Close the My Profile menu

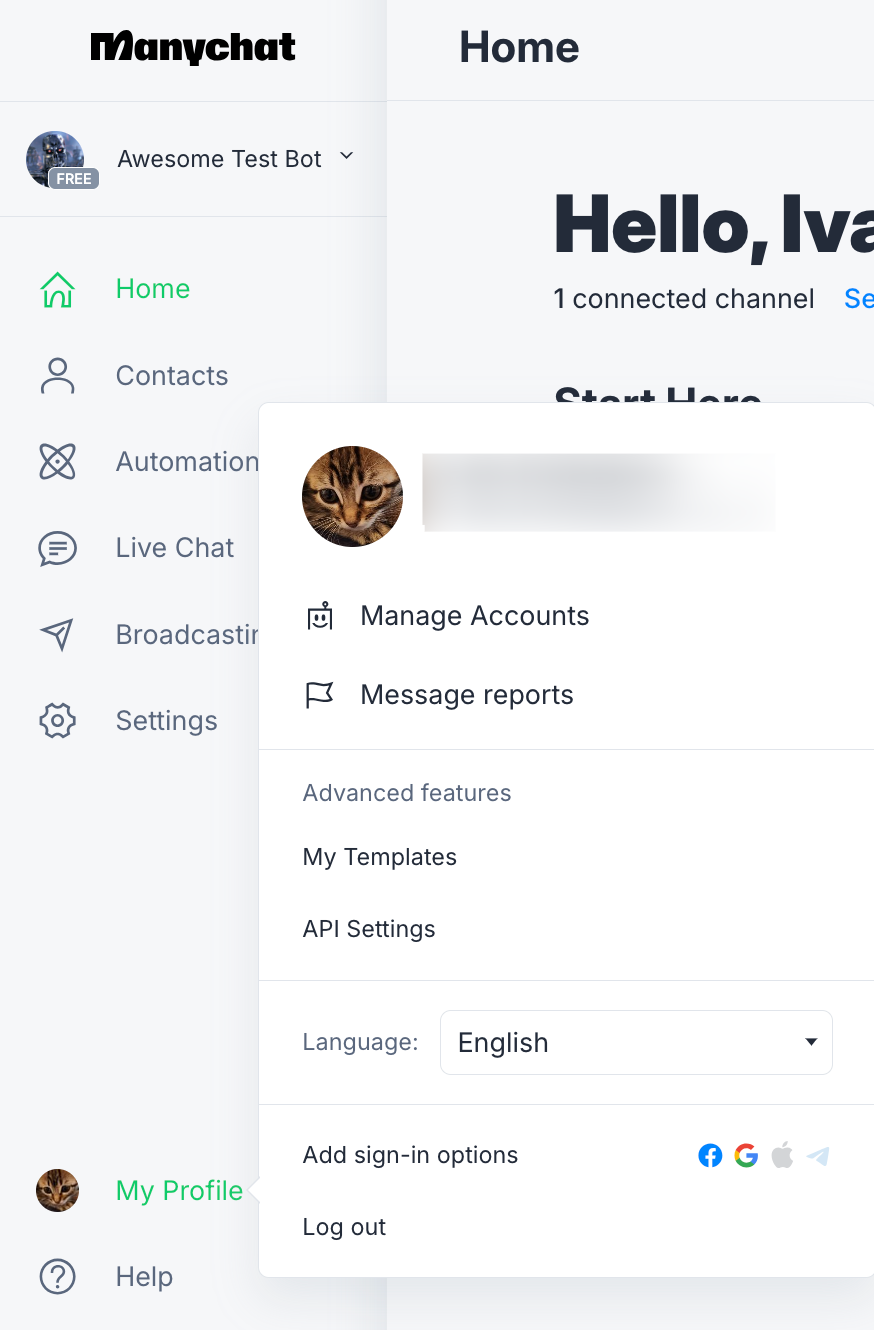coord(178,1191)
